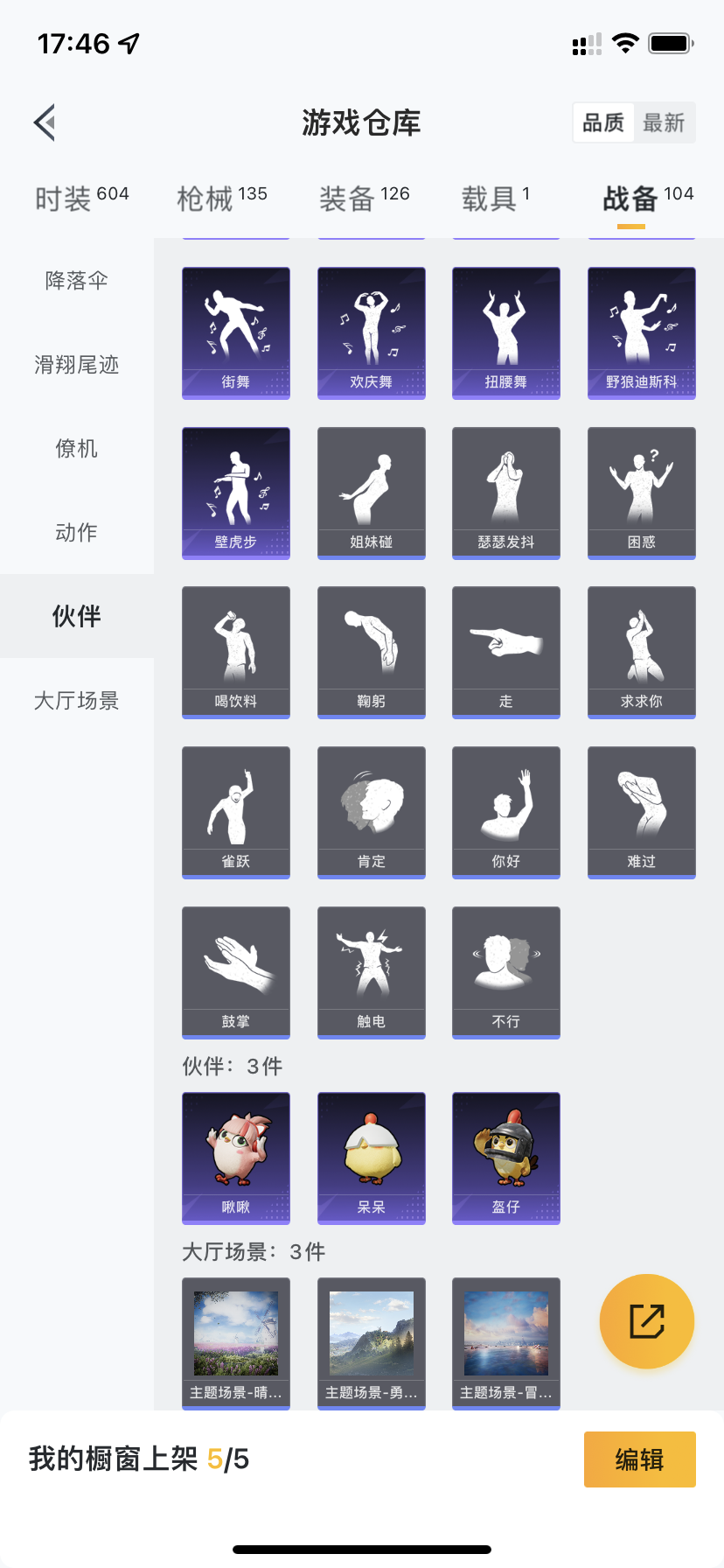Select 僚机 in the side menu

(77, 449)
